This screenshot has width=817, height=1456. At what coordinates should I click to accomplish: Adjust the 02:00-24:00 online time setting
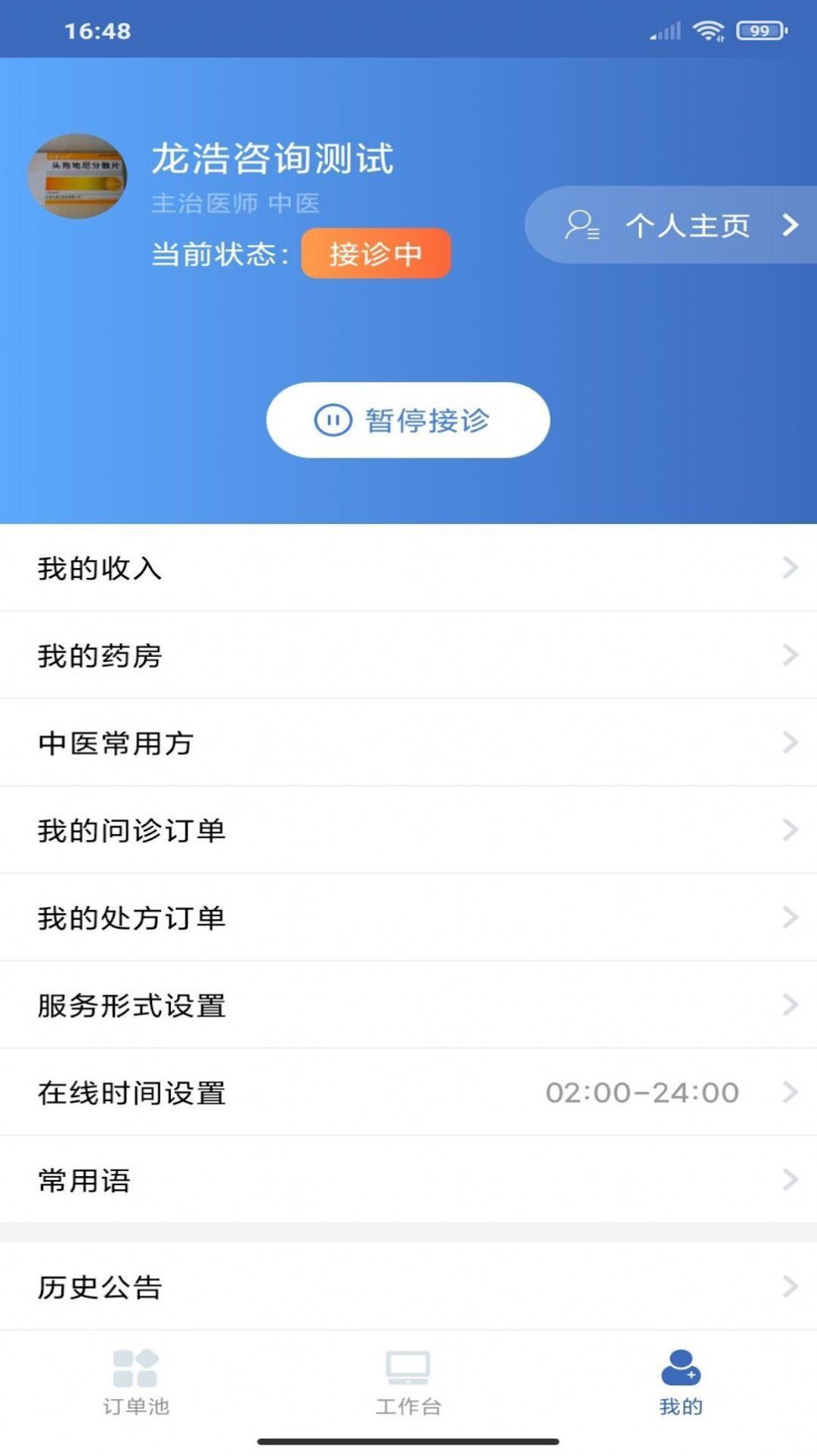point(642,1092)
